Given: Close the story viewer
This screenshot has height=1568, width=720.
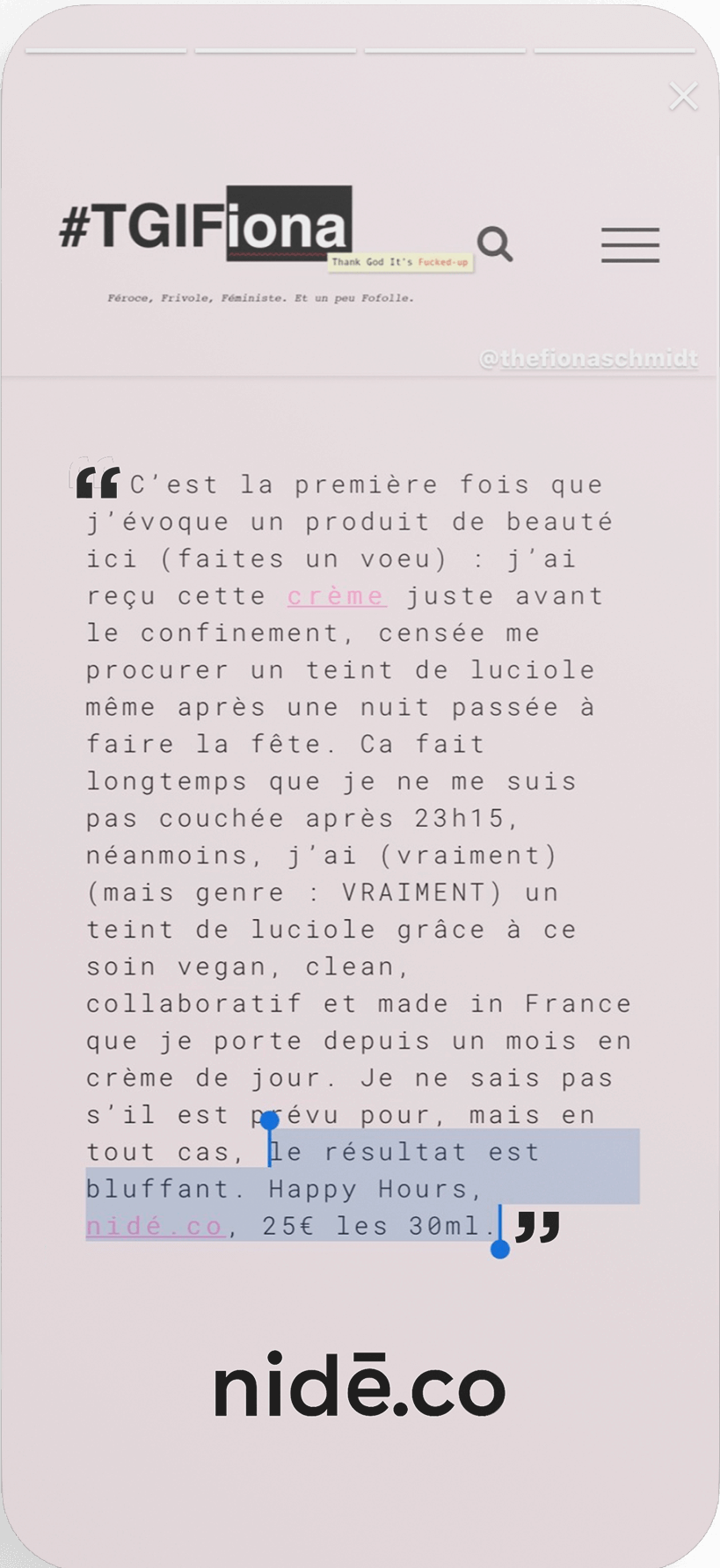Looking at the screenshot, I should click(683, 96).
